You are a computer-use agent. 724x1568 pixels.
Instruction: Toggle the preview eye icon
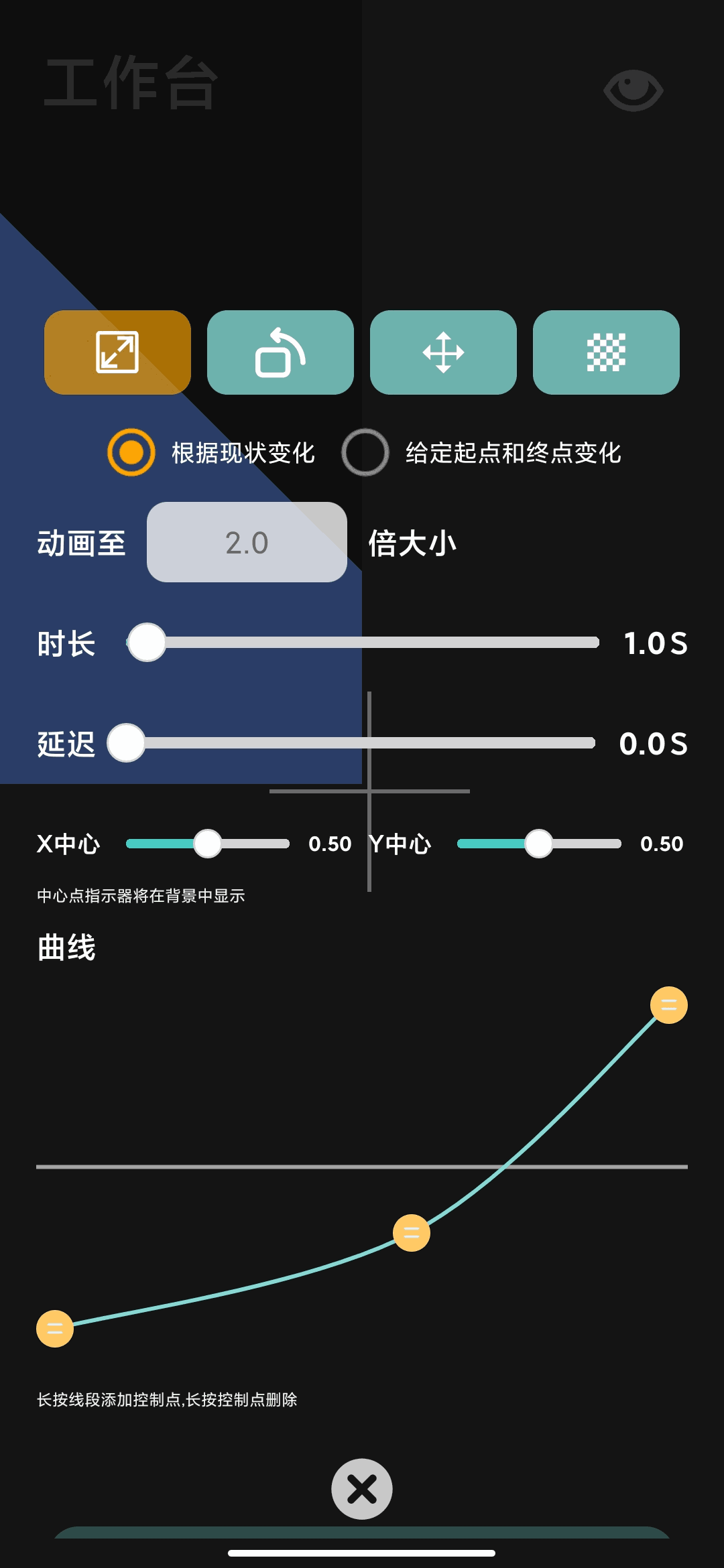point(633,90)
